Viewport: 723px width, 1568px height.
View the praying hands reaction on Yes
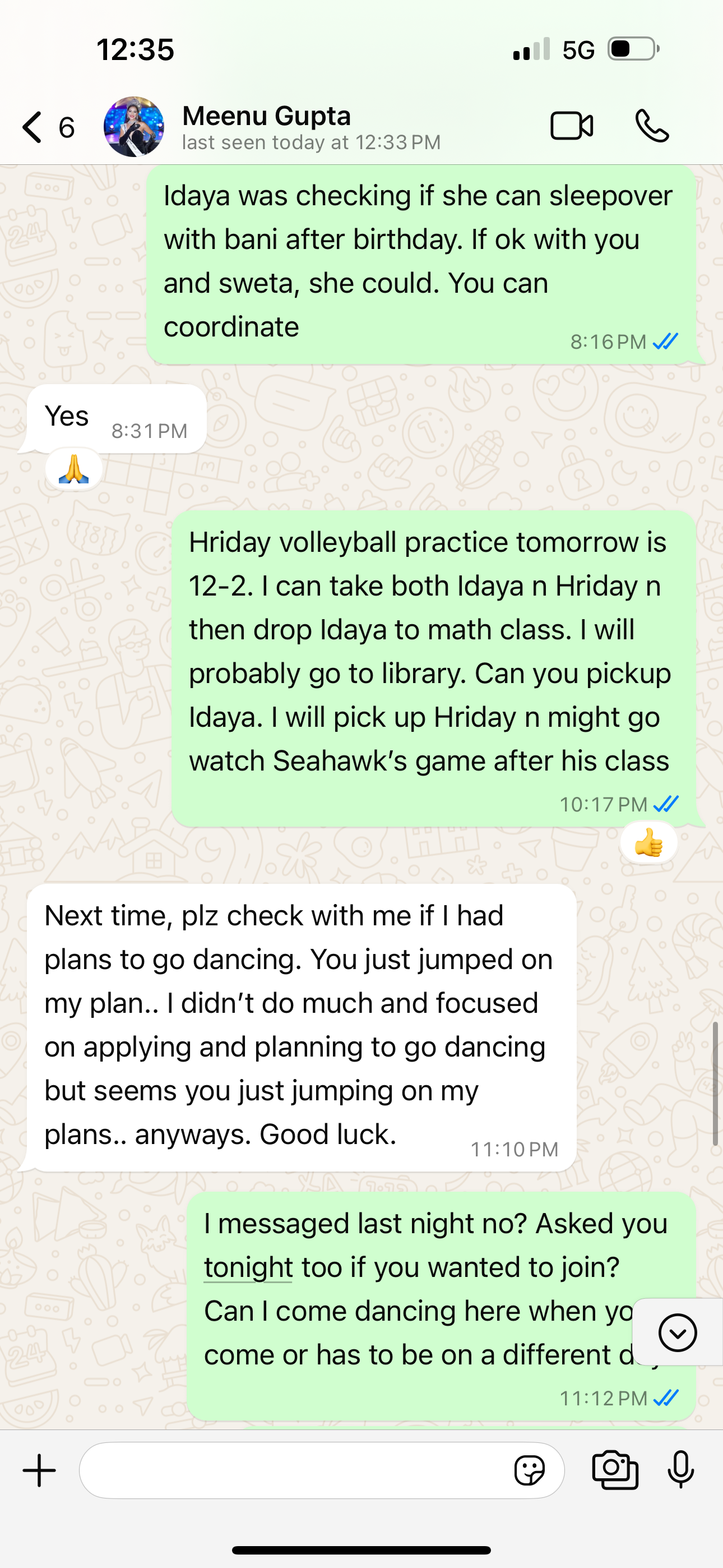point(73,470)
